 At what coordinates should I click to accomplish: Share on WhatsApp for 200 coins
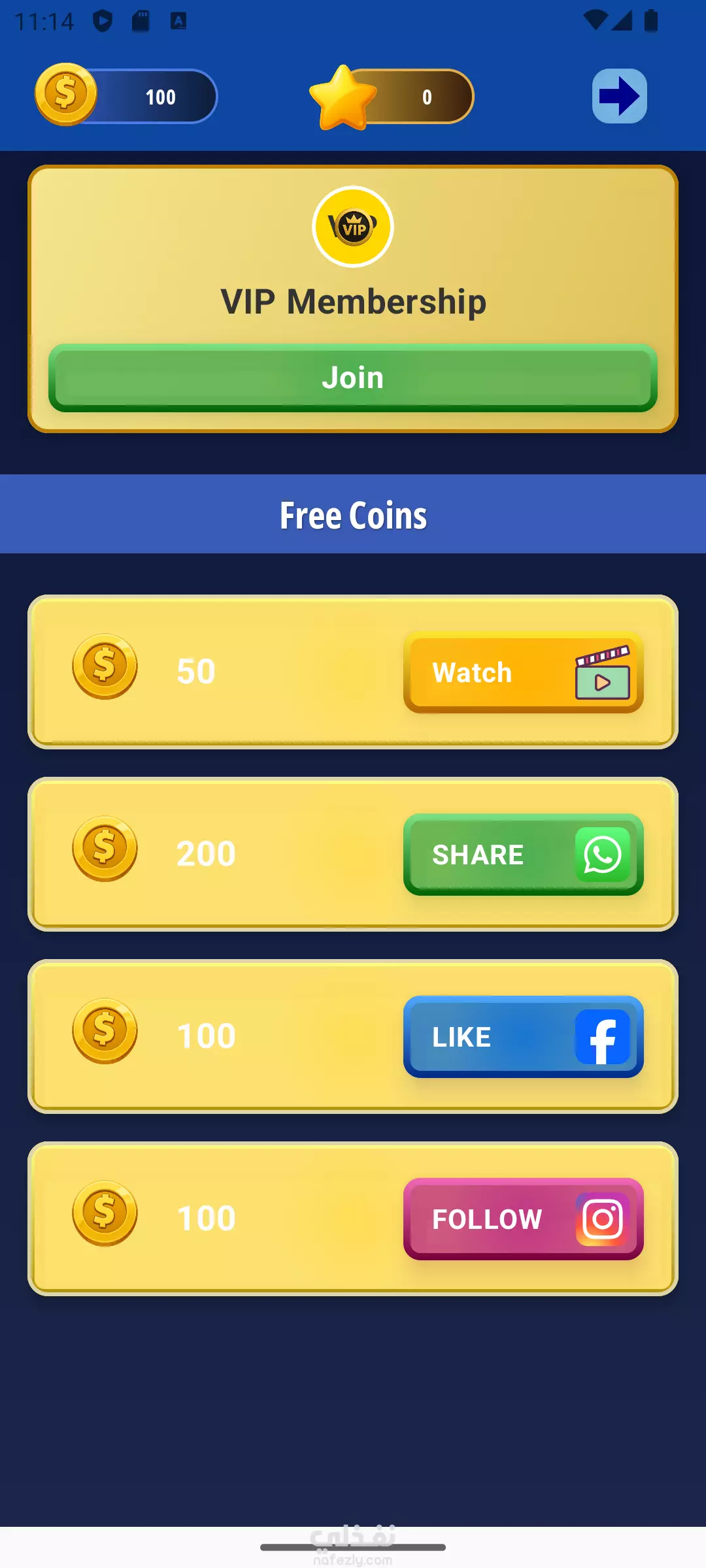tap(524, 855)
